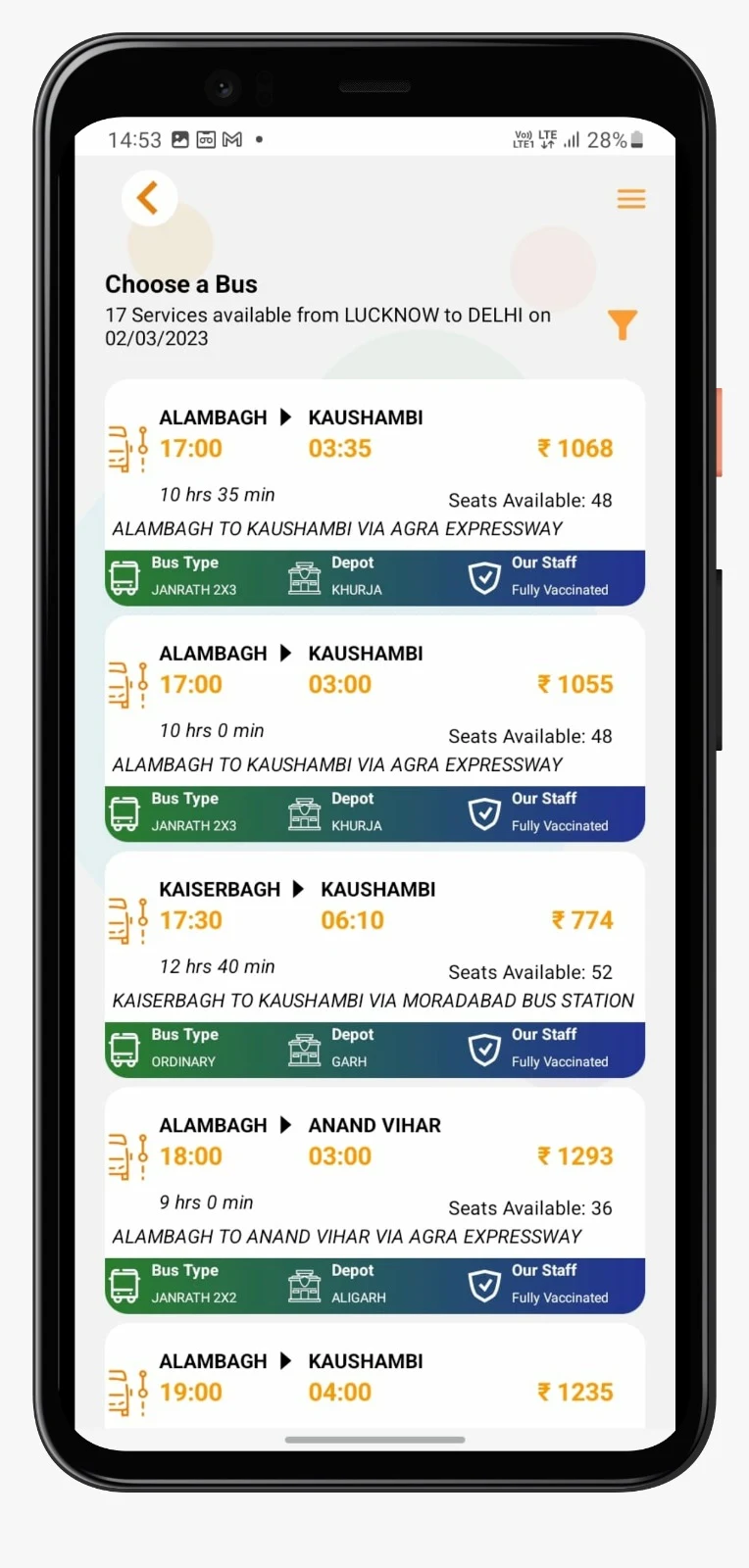Choose the 17:00 bus priced ₹ 1055
The height and width of the screenshot is (1568, 749).
tap(374, 706)
